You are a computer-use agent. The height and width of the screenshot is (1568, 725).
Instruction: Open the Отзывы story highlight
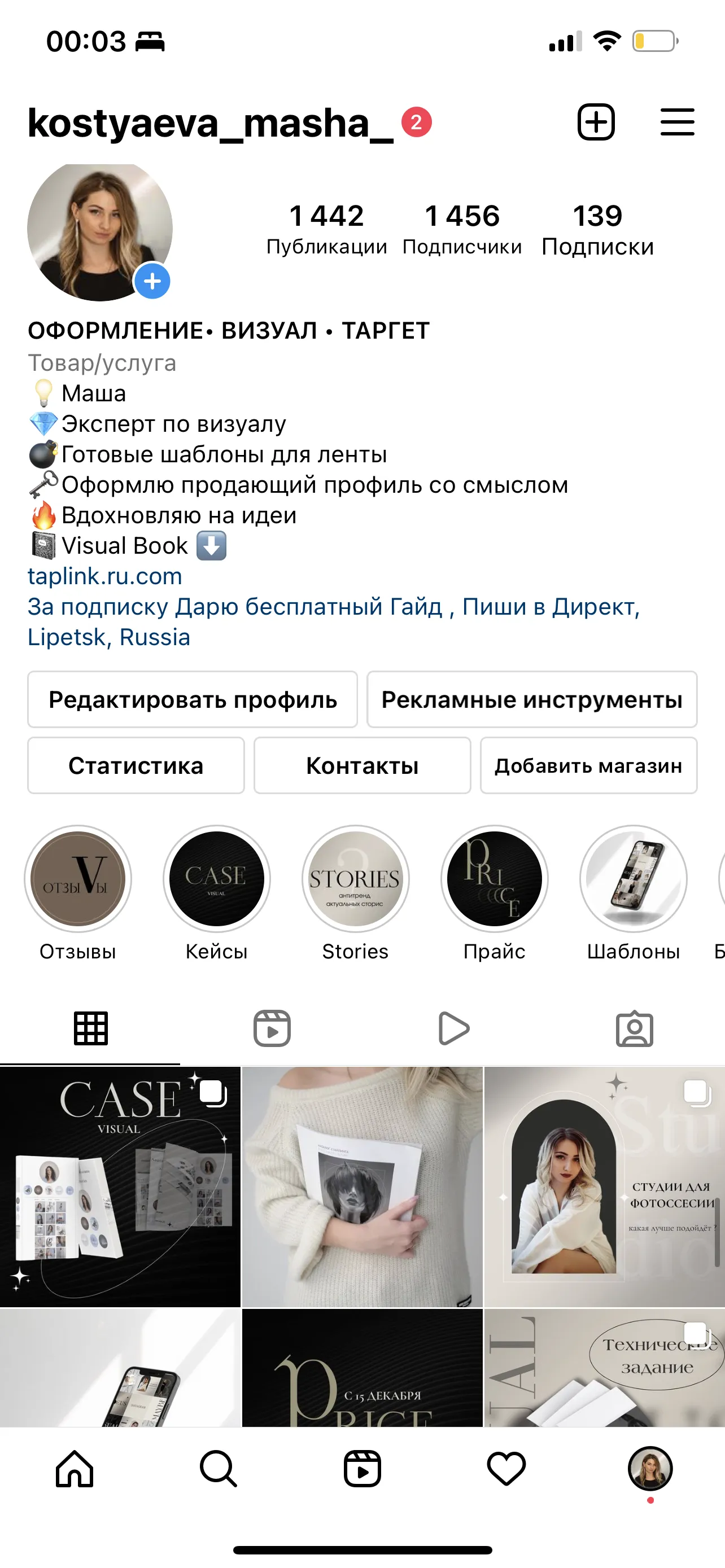(78, 893)
